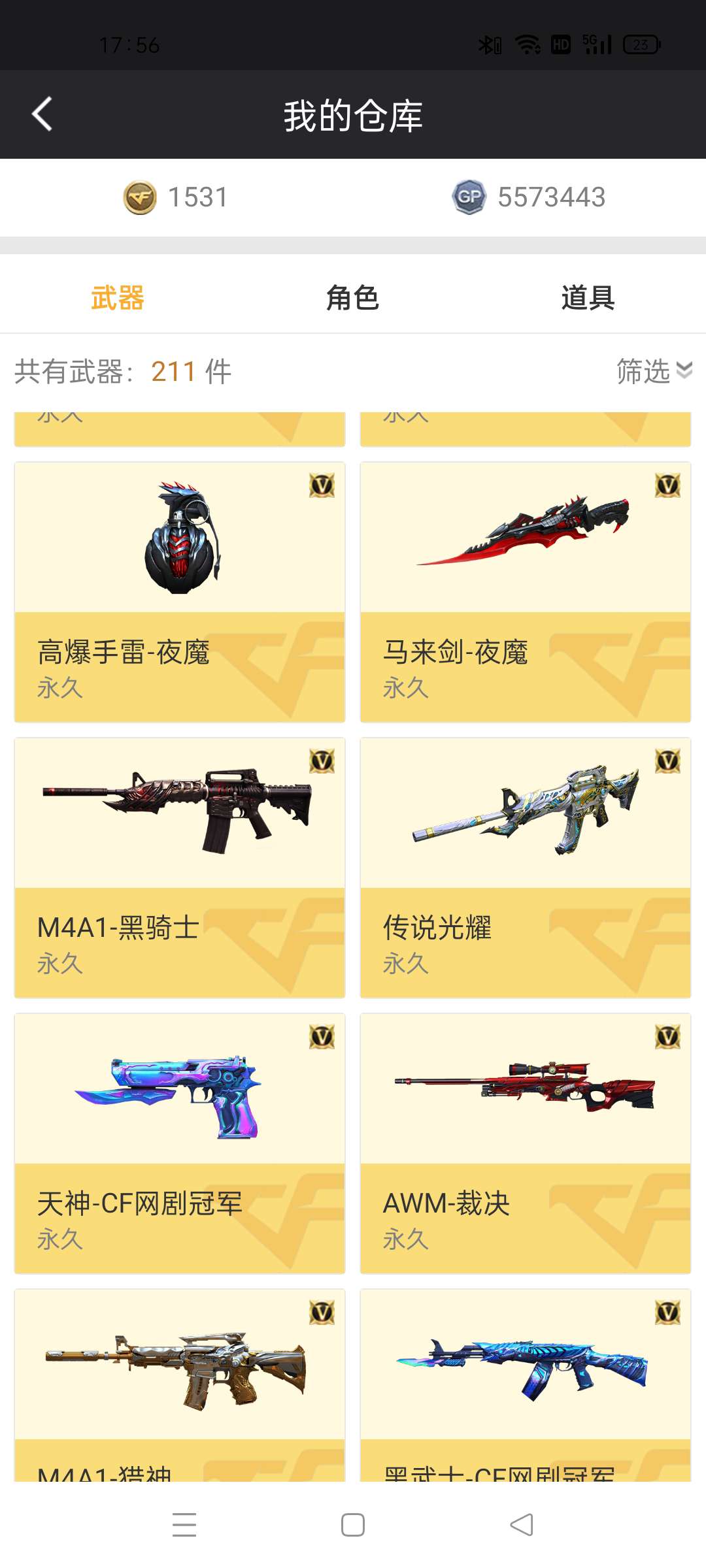Tap the system back button
Image resolution: width=706 pixels, height=1568 pixels.
(522, 1525)
